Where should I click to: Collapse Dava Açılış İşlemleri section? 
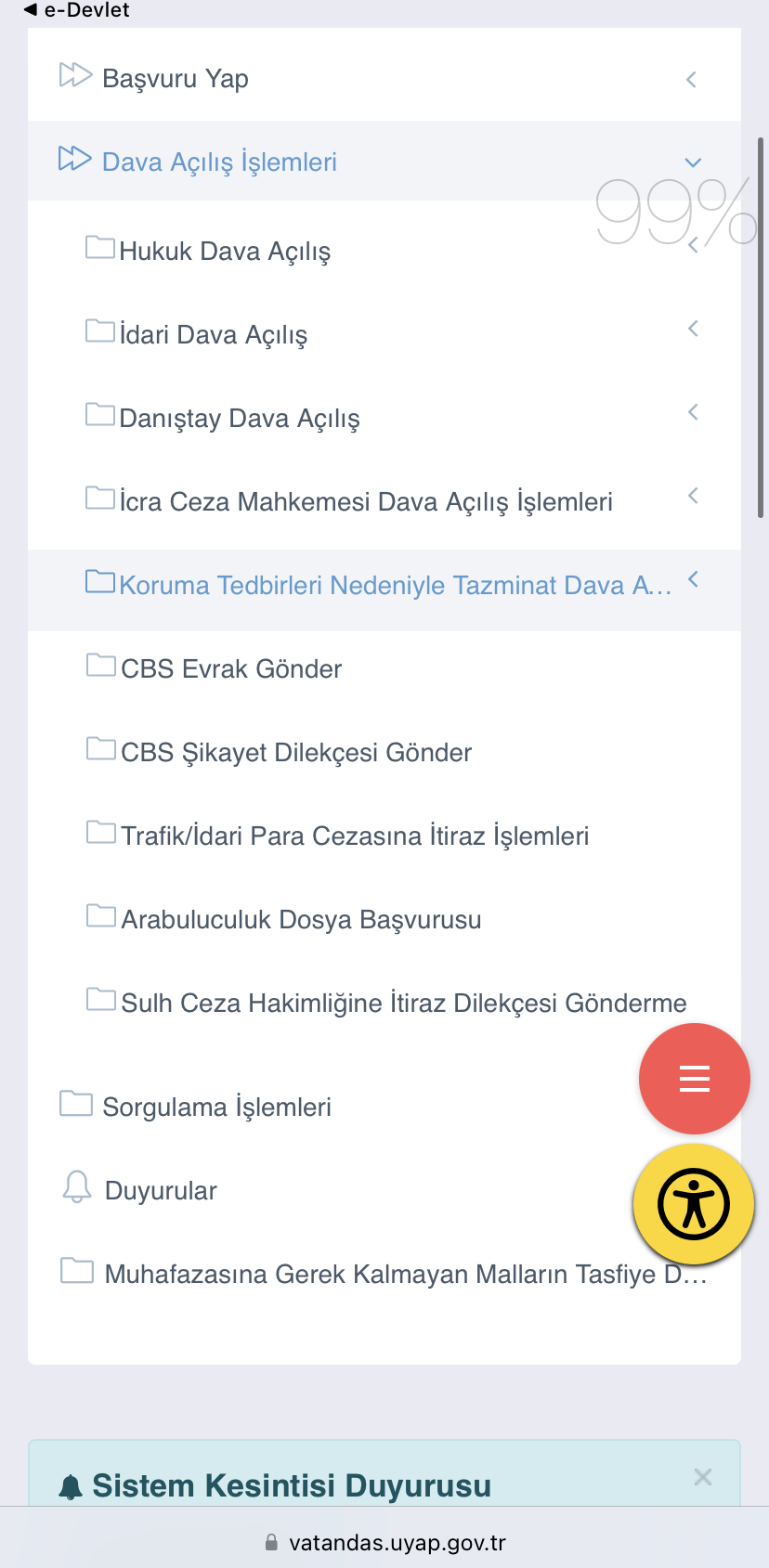click(x=384, y=162)
